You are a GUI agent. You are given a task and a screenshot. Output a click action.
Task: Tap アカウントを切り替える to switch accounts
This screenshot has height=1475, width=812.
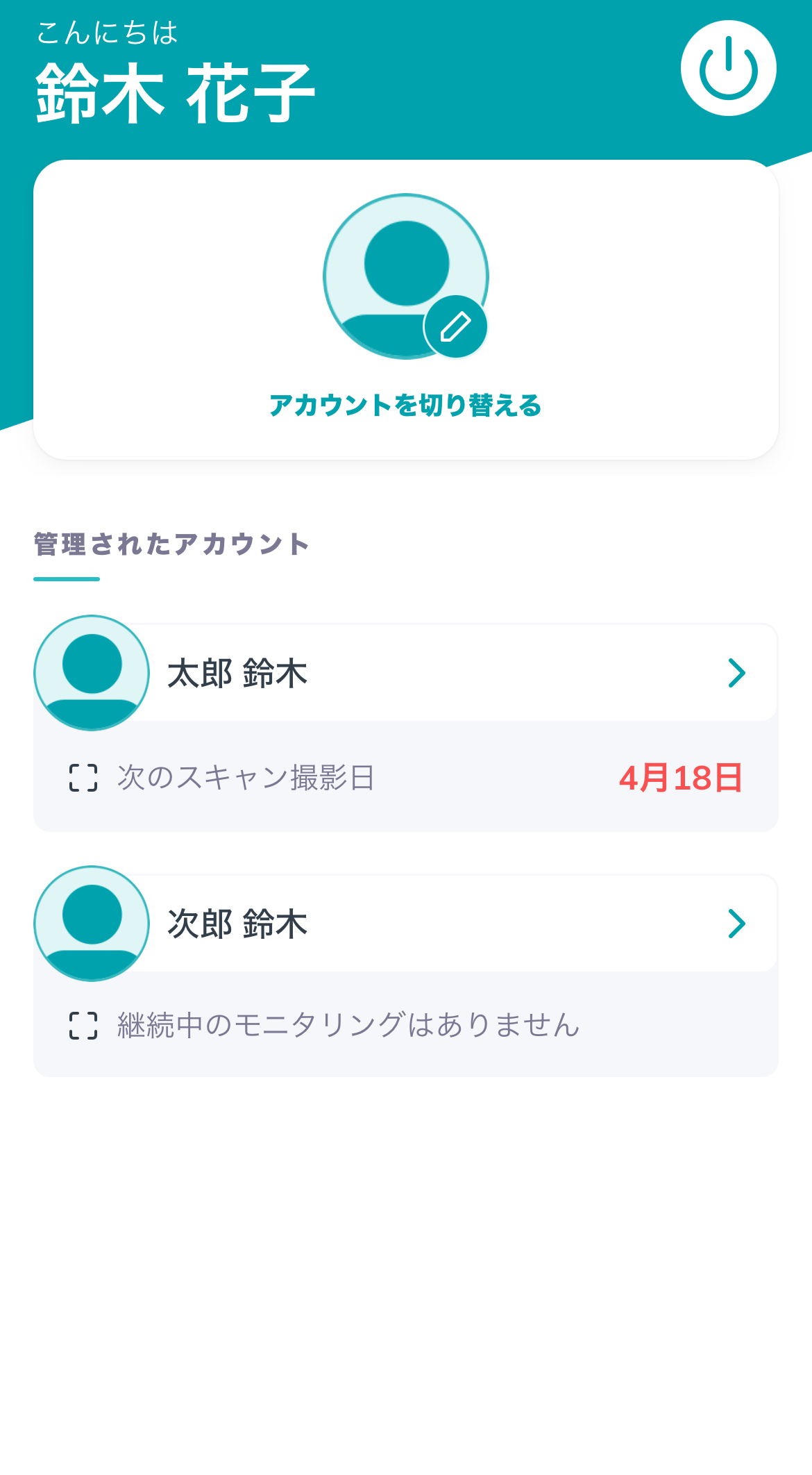(x=405, y=406)
